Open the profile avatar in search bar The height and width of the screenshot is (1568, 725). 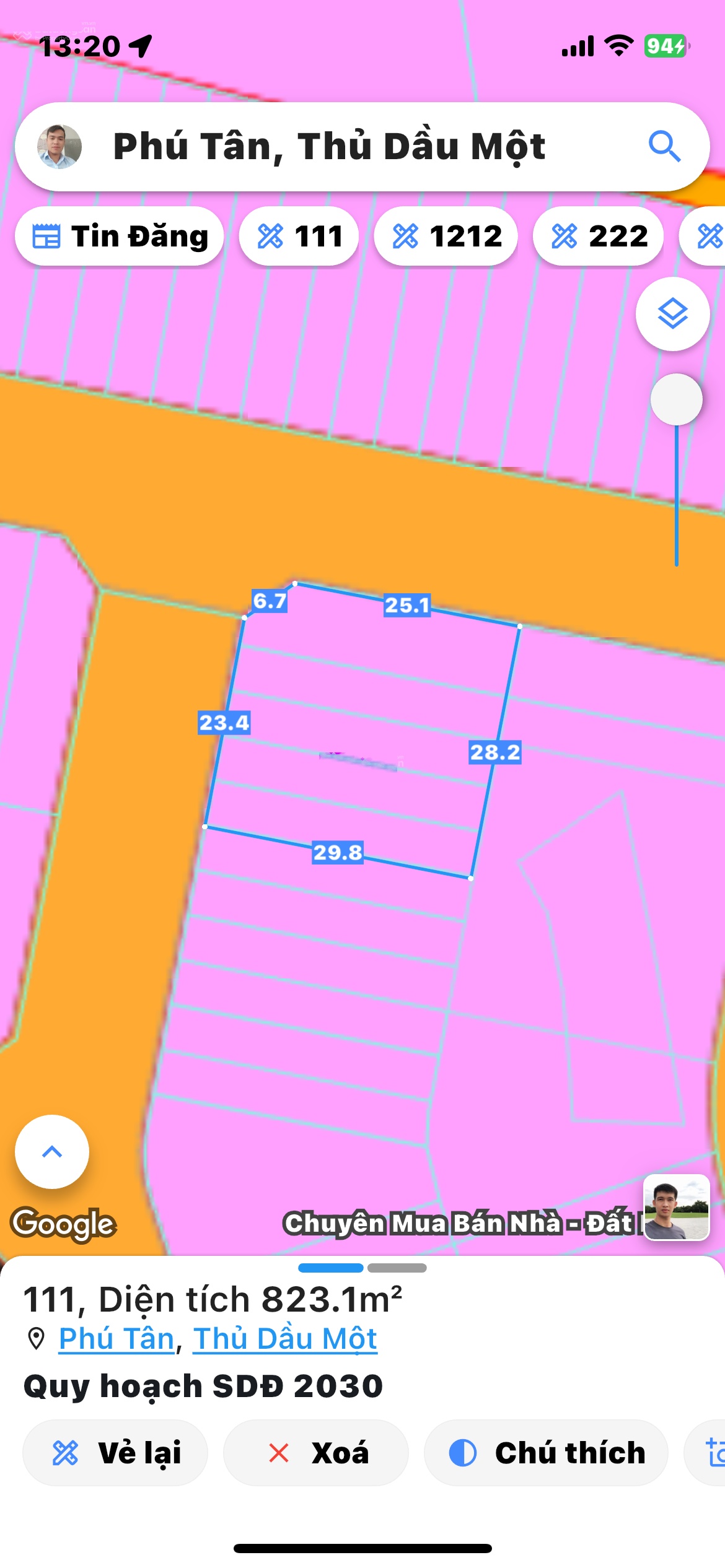tap(59, 147)
